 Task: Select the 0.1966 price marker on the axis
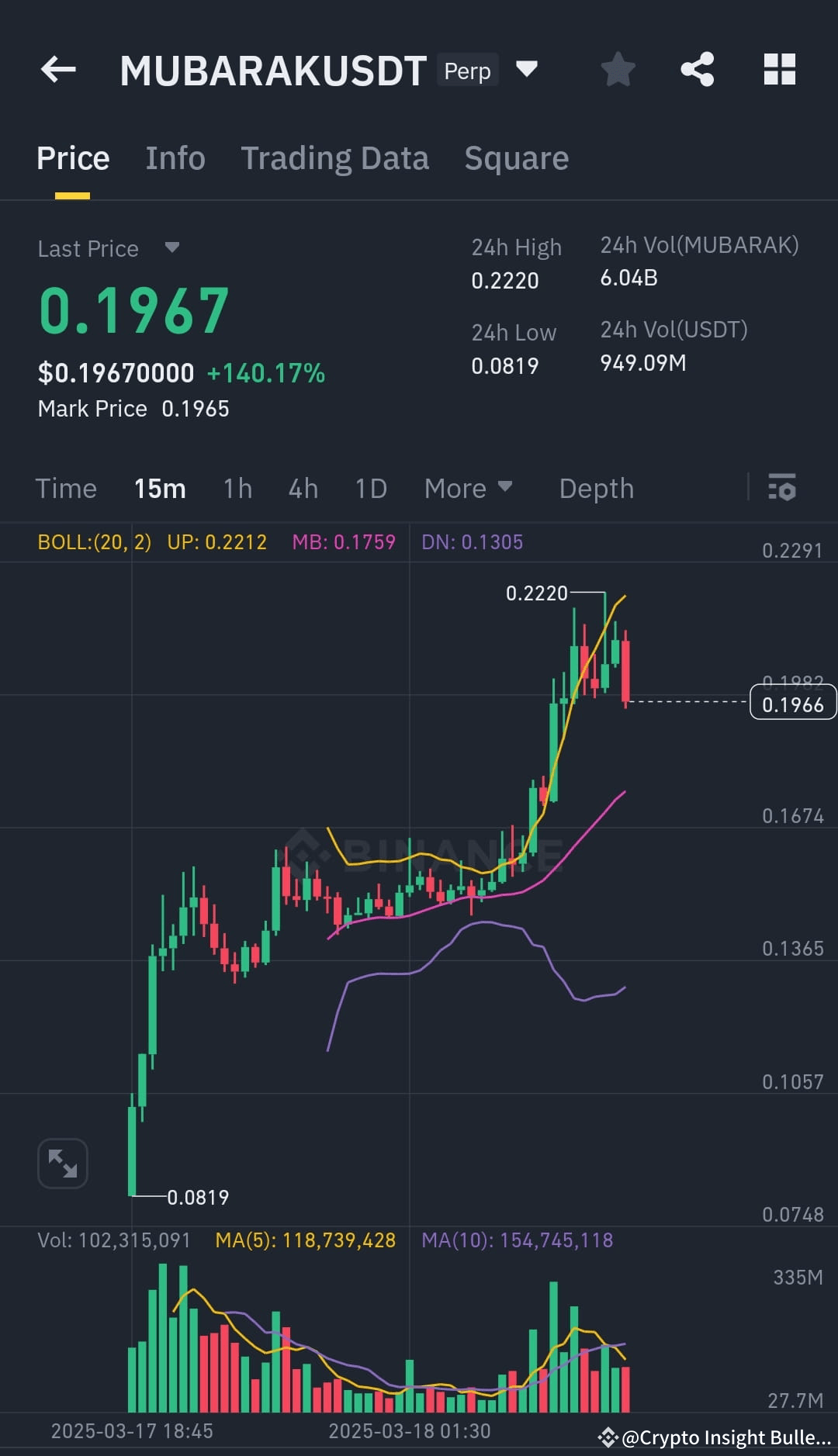point(792,703)
